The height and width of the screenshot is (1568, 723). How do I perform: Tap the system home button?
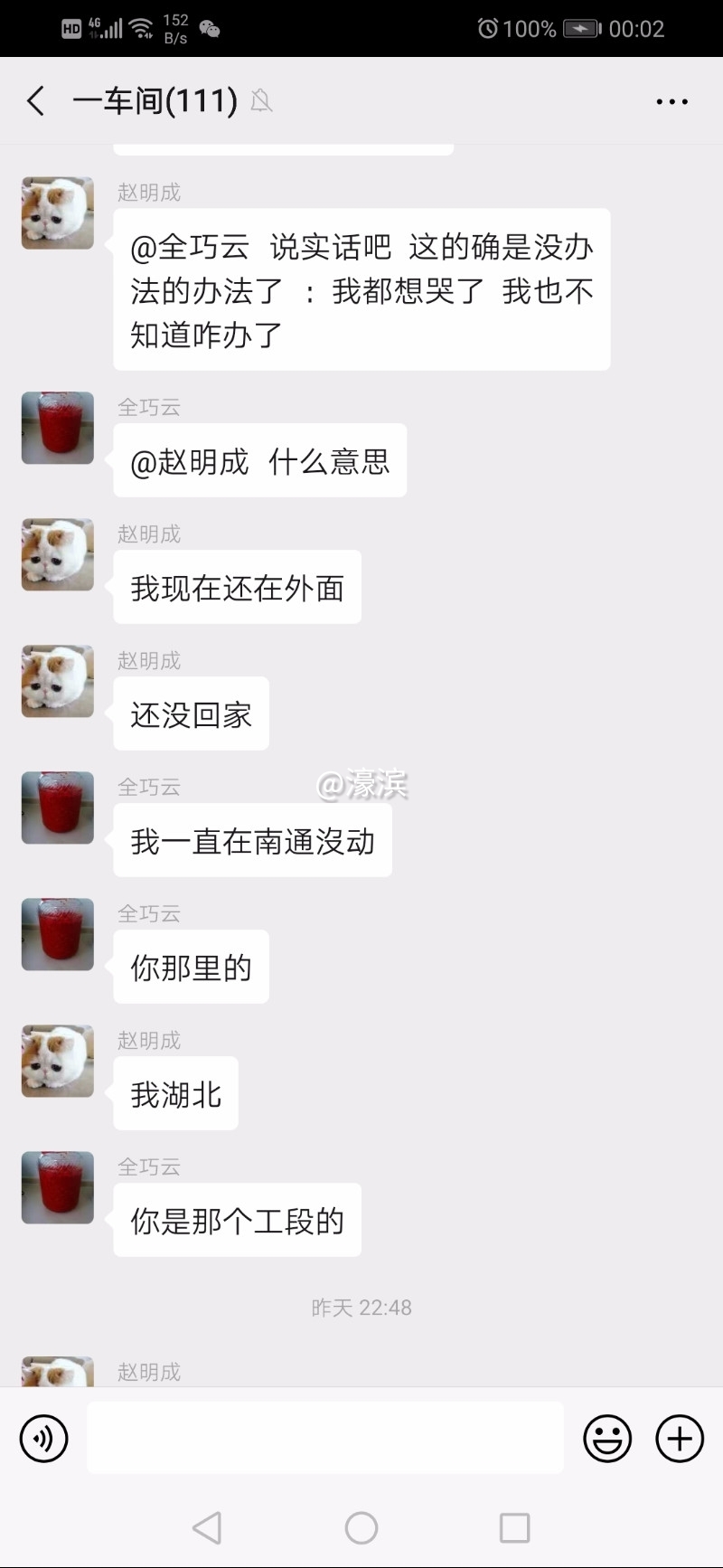(x=361, y=1528)
